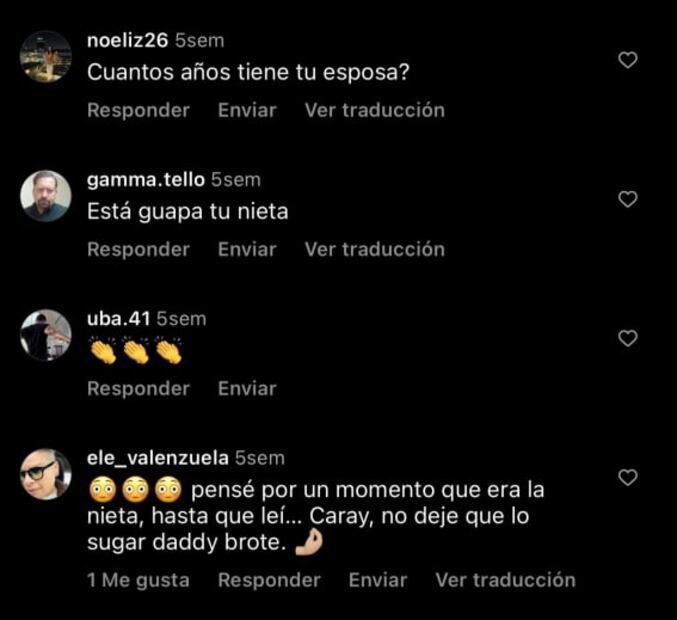View translation of gamma.tello's comment

374,249
